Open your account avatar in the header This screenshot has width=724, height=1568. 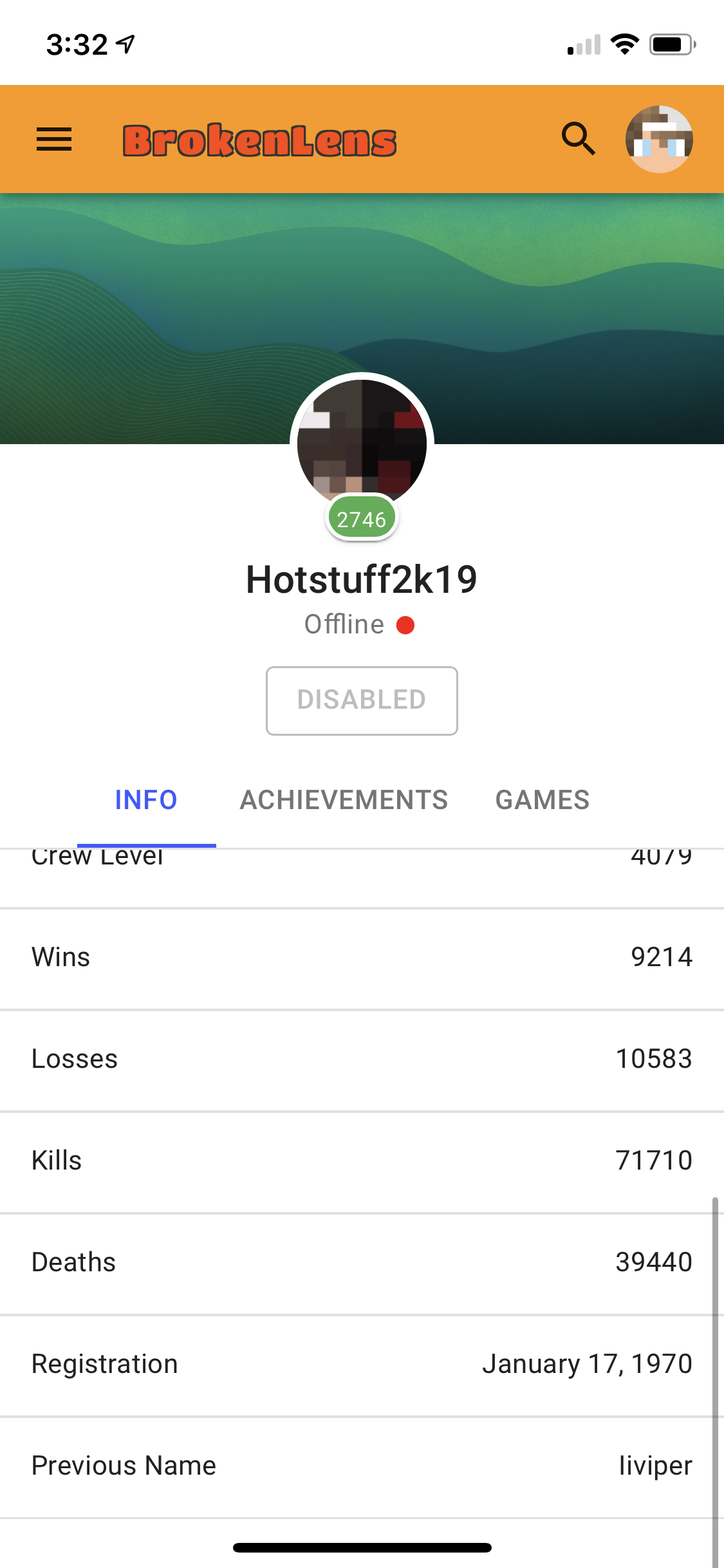point(659,139)
